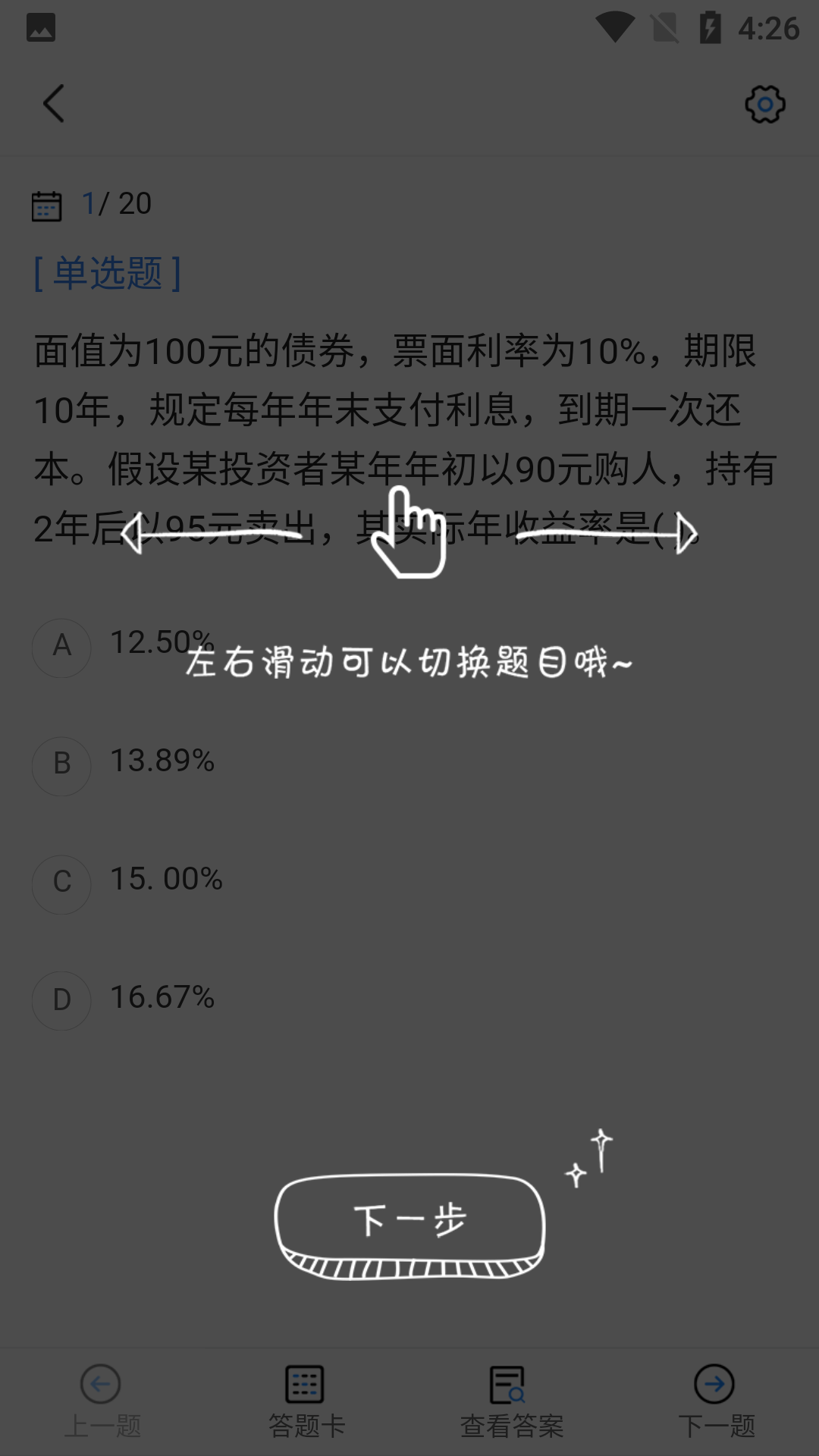Tap the calendar icon beside question counter
This screenshot has height=1456, width=819.
tap(47, 203)
